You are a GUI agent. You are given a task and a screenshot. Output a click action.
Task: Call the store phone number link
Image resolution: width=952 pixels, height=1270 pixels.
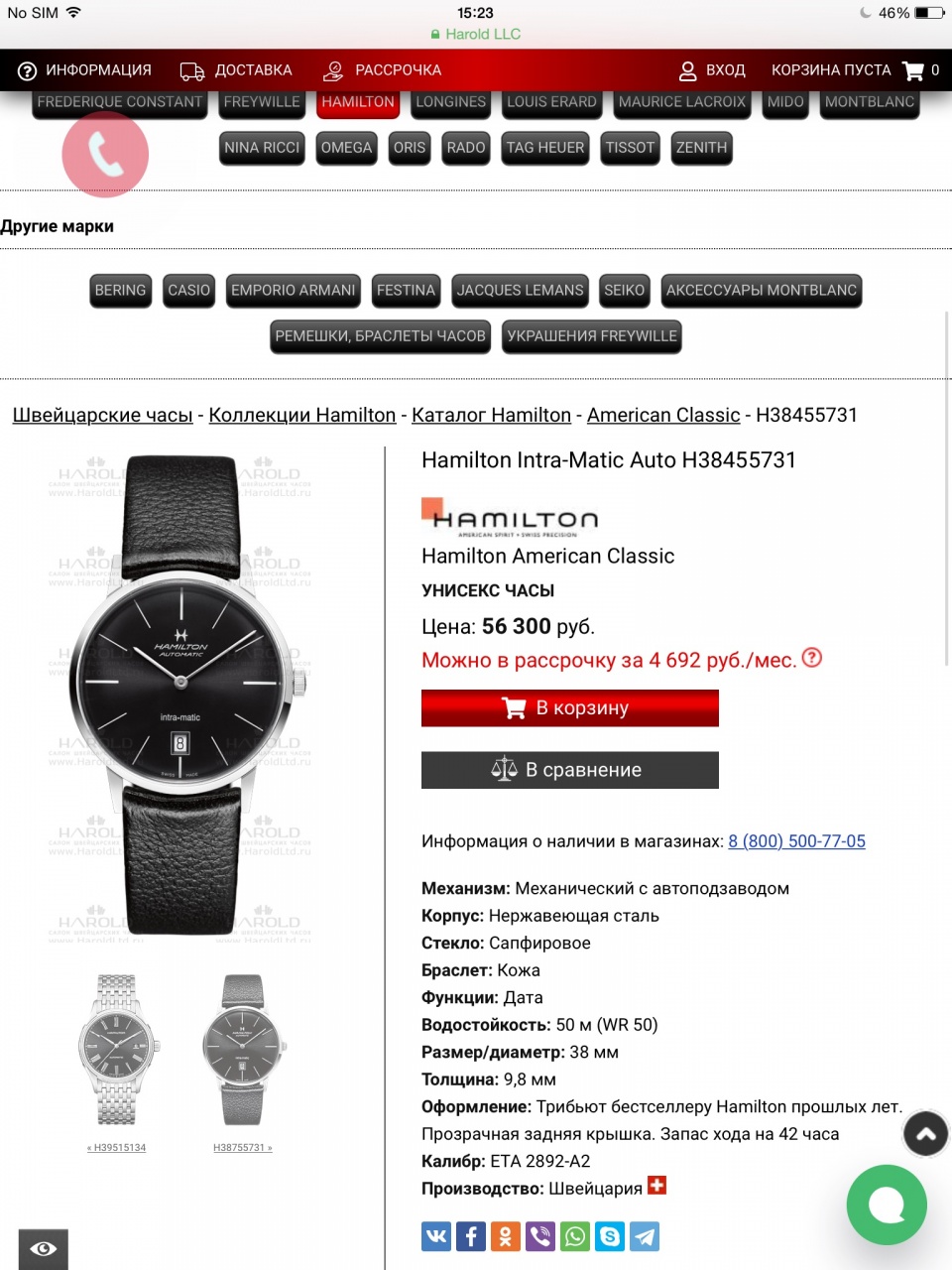796,841
